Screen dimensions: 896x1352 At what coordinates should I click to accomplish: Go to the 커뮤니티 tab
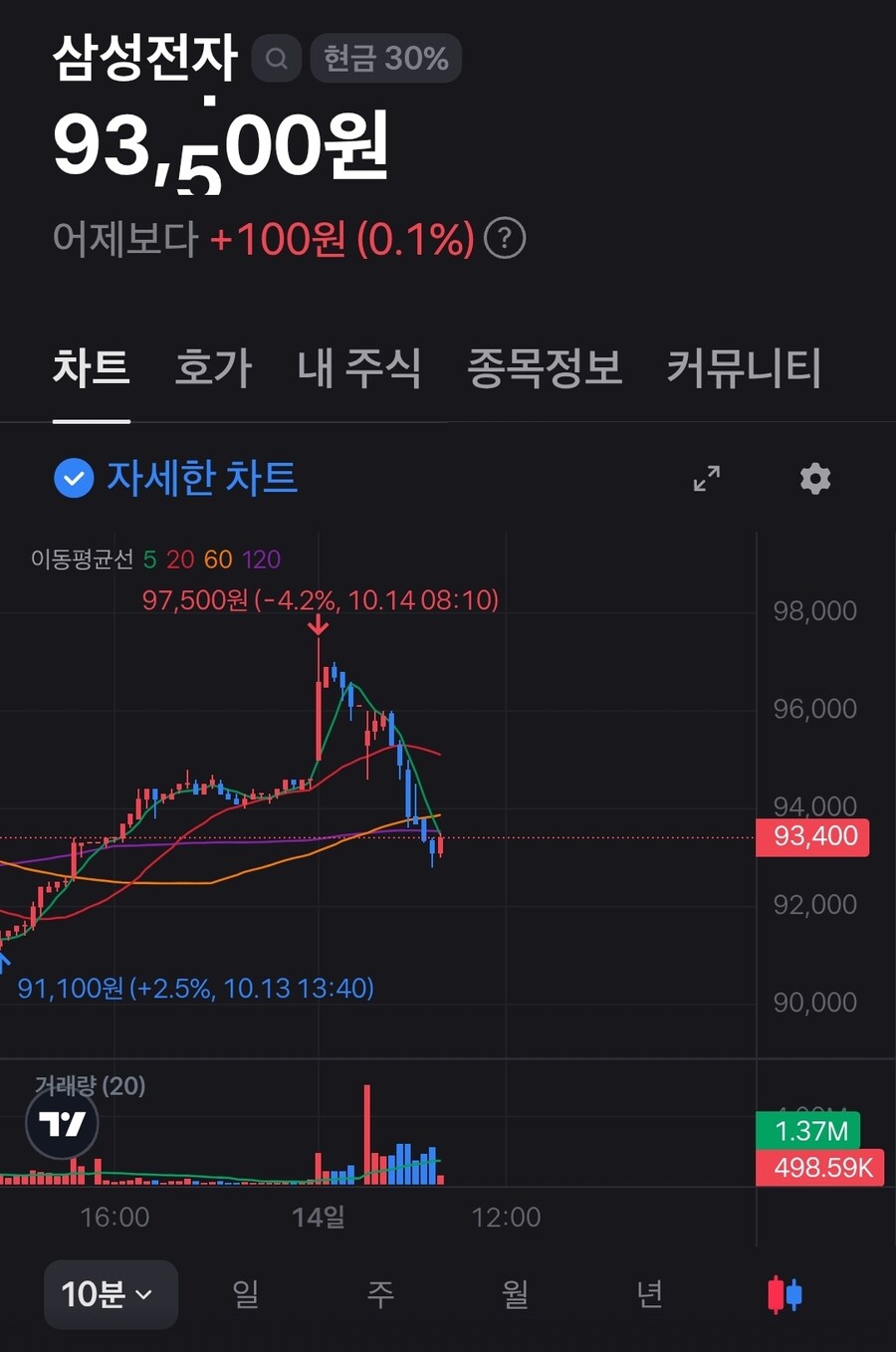pyautogui.click(x=744, y=367)
